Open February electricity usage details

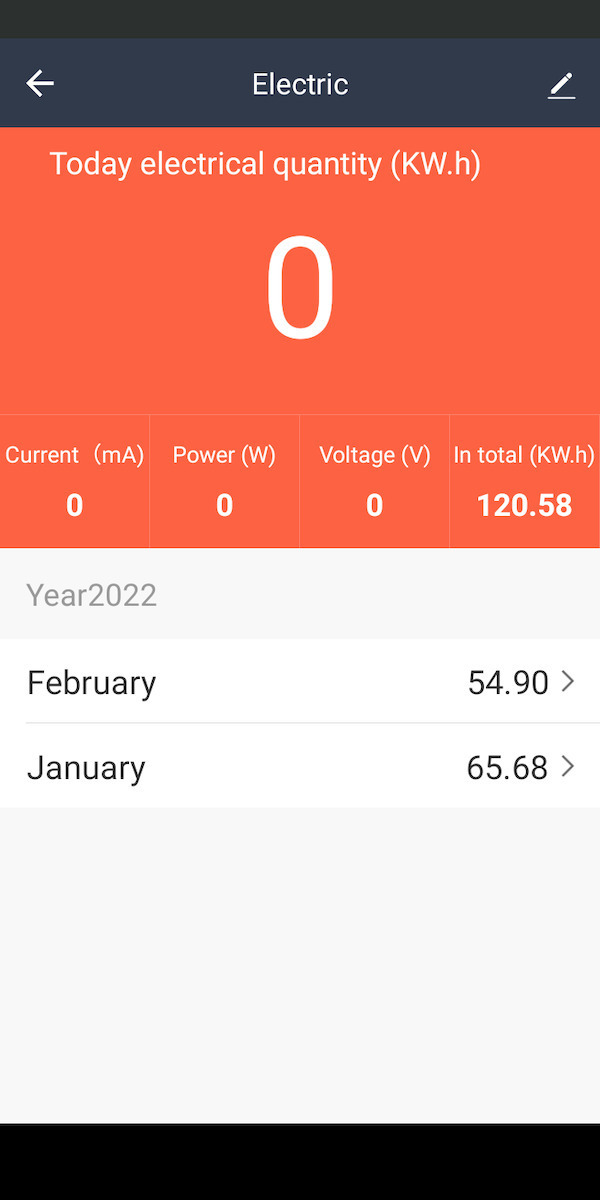click(x=300, y=682)
